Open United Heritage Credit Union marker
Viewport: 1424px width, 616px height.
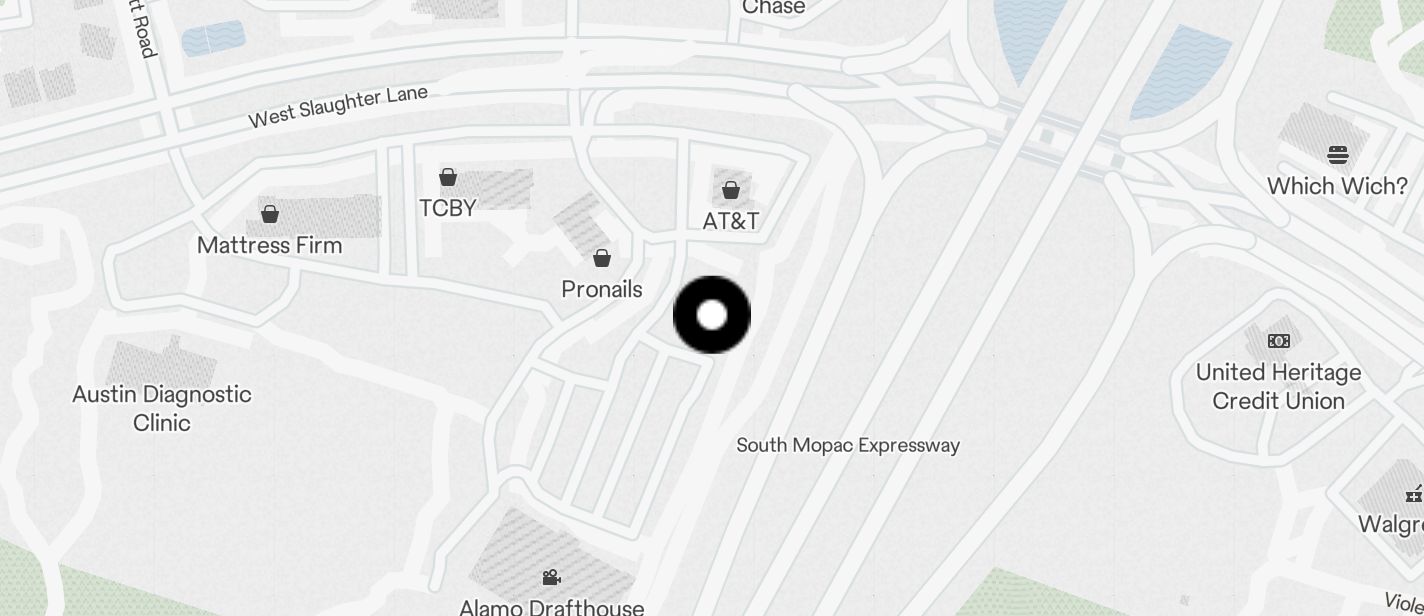coord(1278,342)
